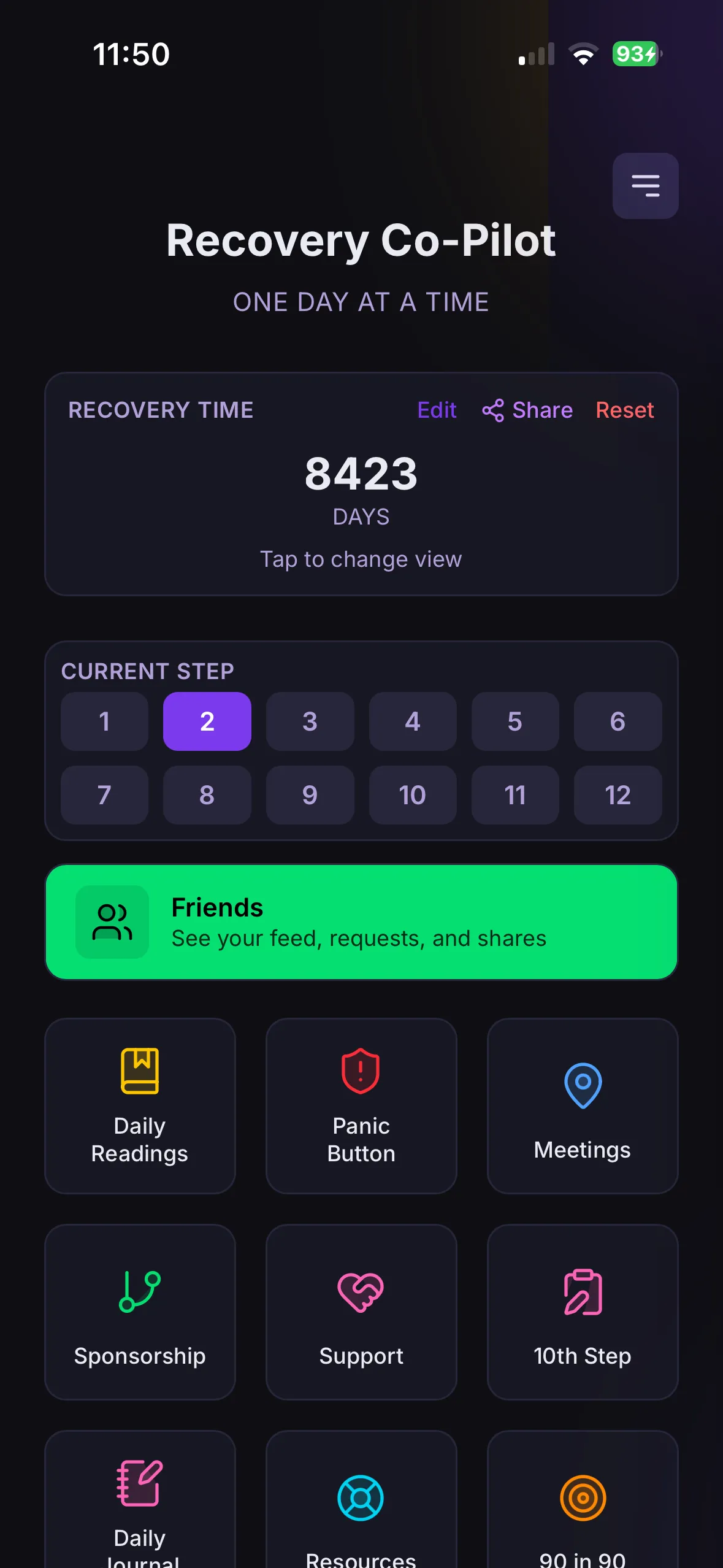Image resolution: width=723 pixels, height=1568 pixels.
Task: Tap the 8423 days counter to change view
Action: [x=361, y=485]
